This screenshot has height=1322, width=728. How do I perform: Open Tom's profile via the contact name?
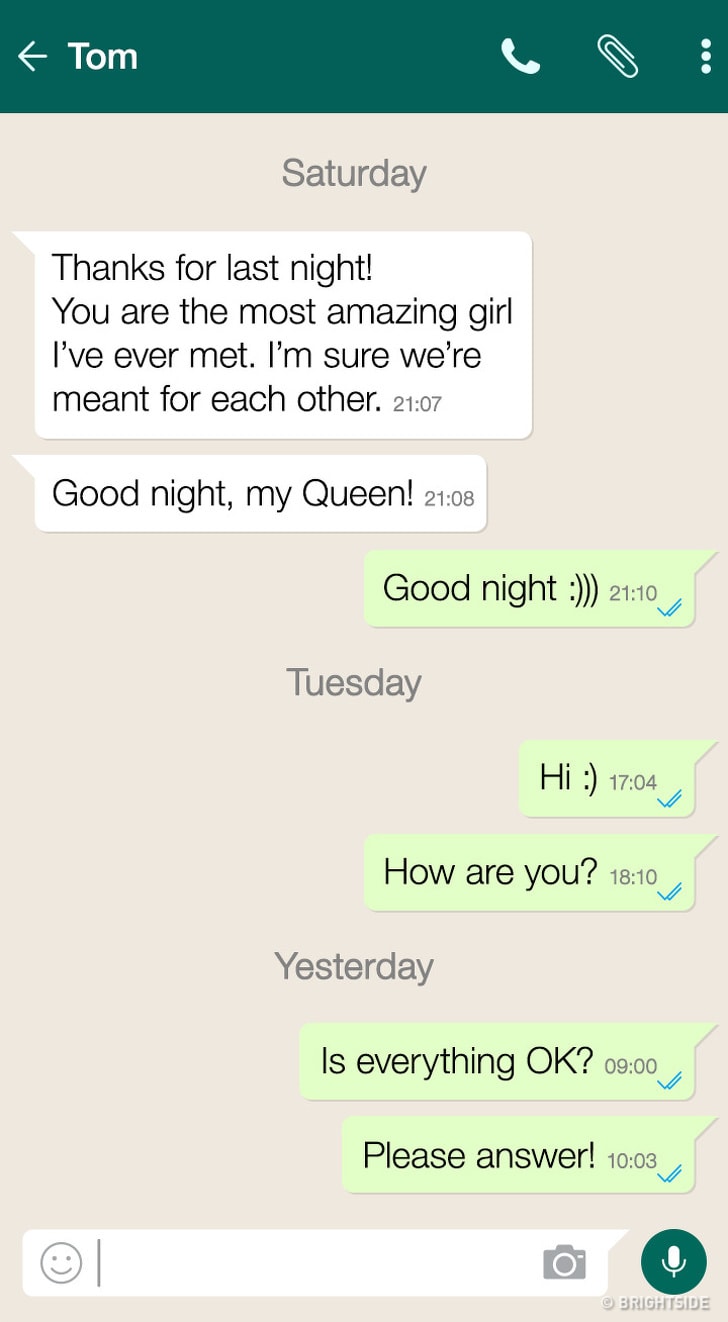[x=101, y=57]
